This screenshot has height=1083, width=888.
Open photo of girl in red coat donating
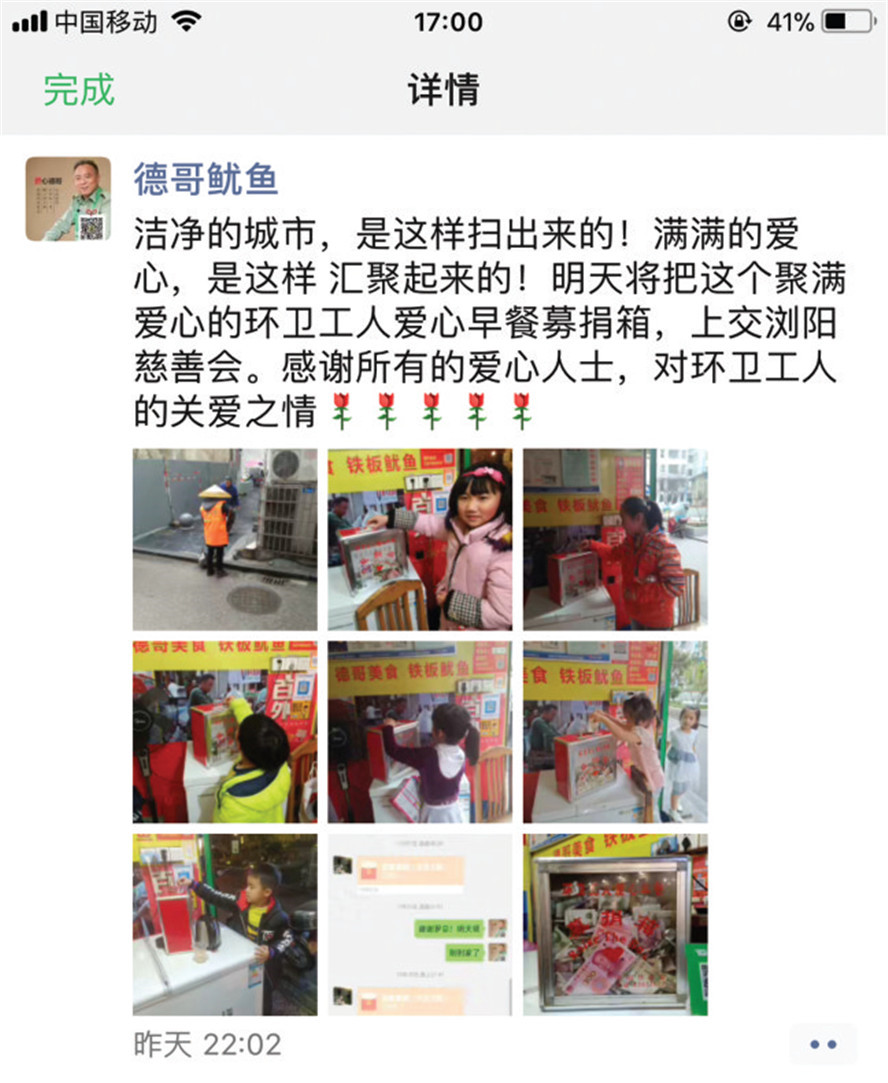point(615,539)
